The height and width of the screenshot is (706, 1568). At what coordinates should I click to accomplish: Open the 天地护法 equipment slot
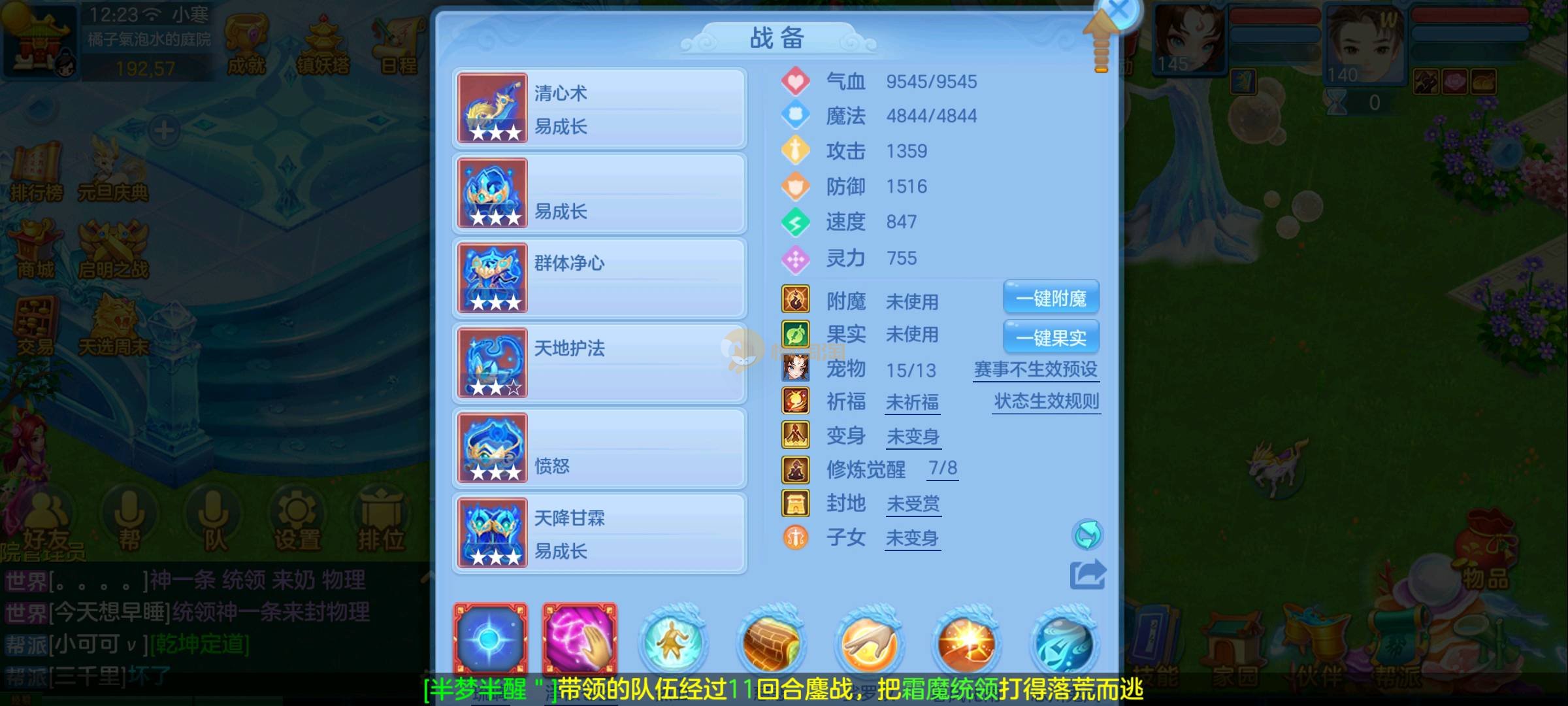coord(599,363)
